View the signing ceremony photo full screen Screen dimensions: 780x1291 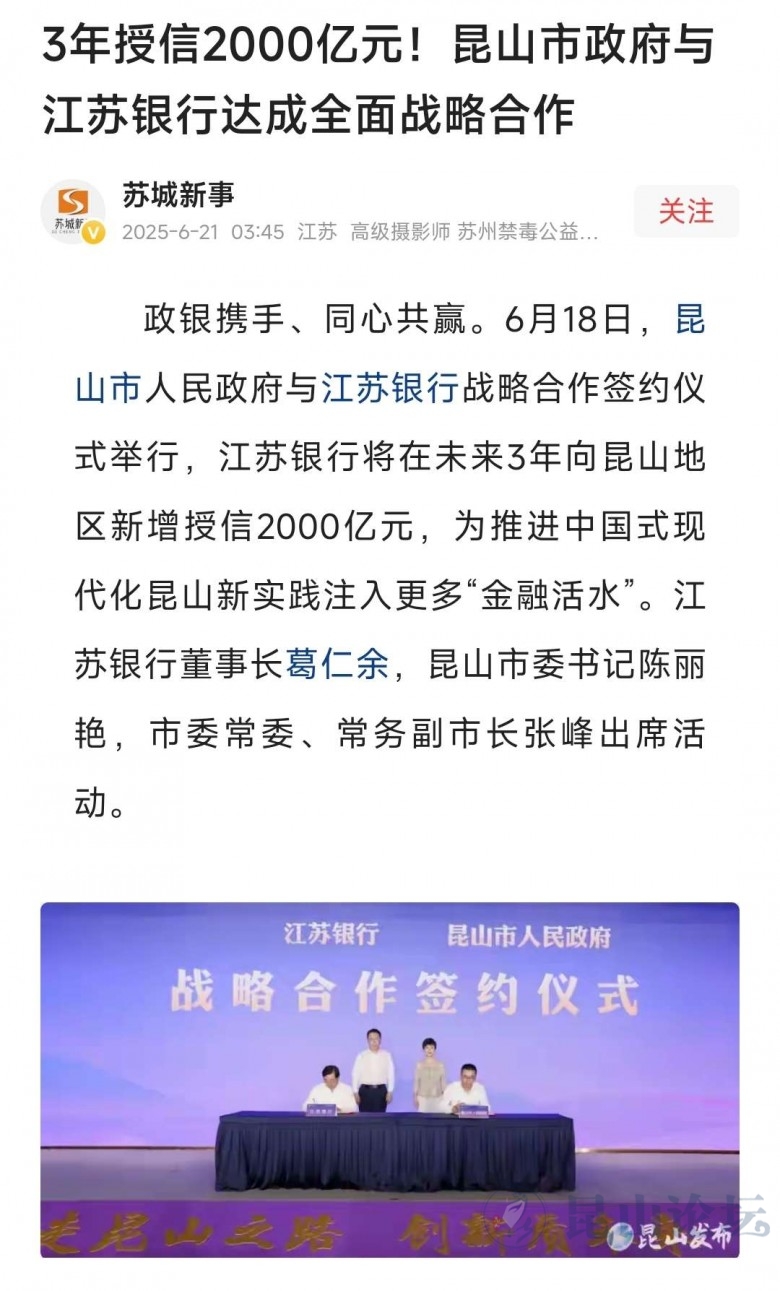(x=389, y=1078)
